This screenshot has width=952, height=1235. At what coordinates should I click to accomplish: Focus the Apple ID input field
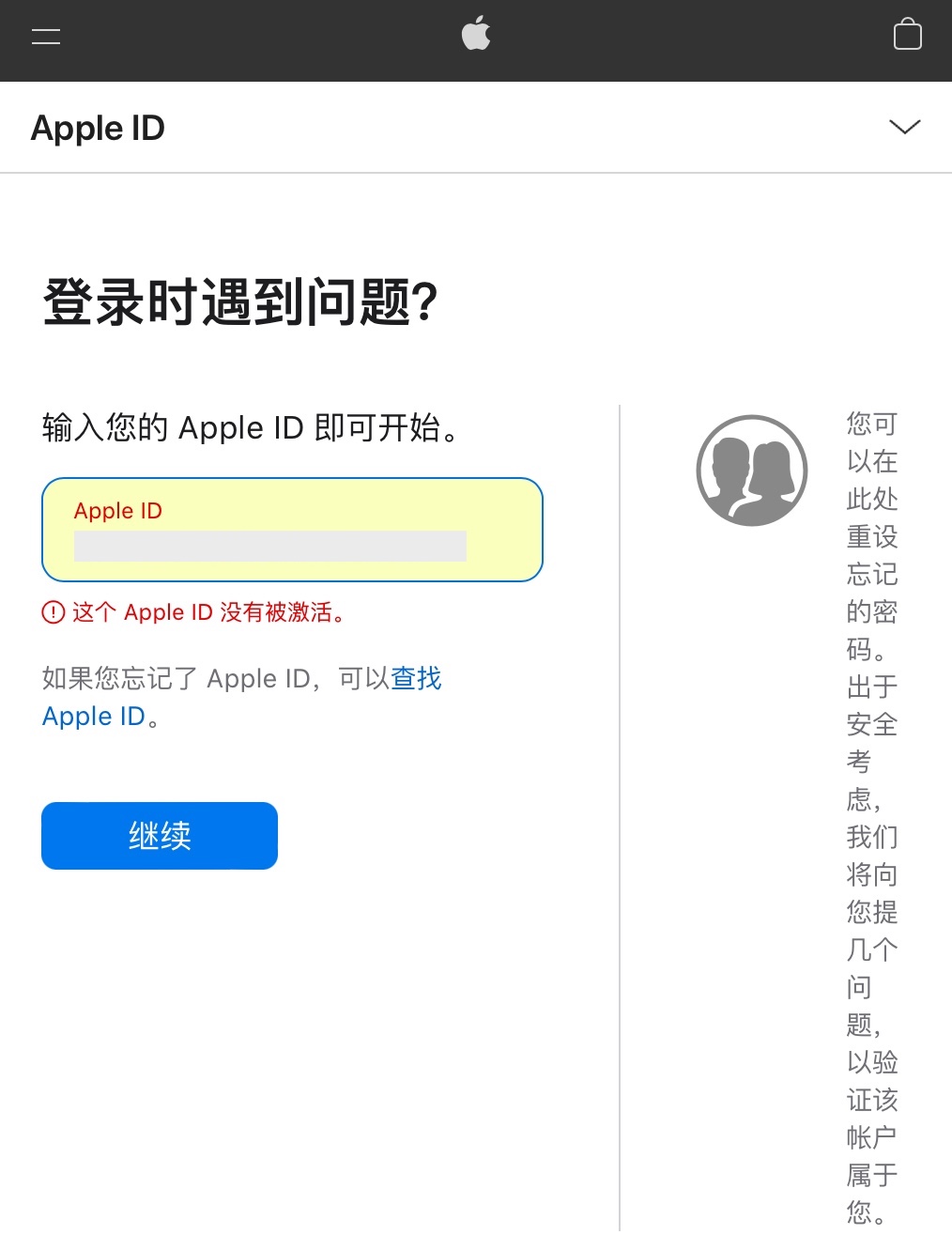click(270, 546)
